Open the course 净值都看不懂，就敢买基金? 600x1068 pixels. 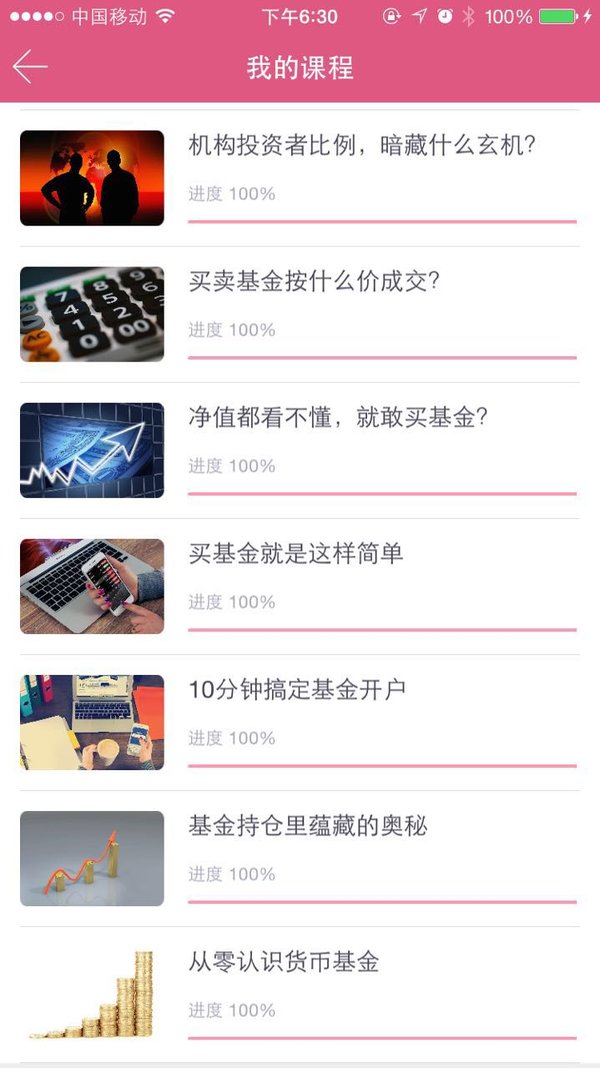click(x=300, y=451)
